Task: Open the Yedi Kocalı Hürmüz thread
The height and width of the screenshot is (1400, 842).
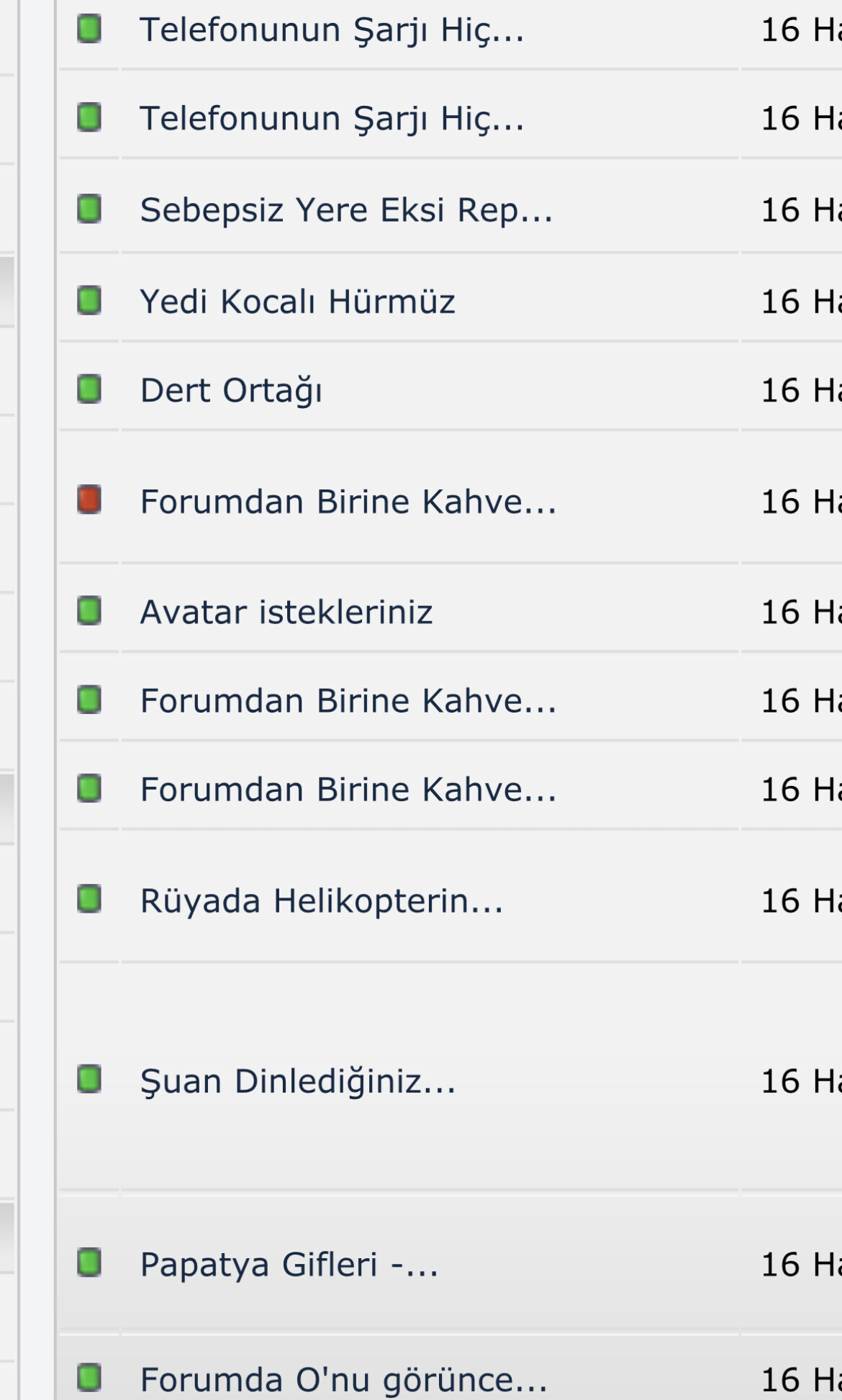Action: click(x=297, y=302)
